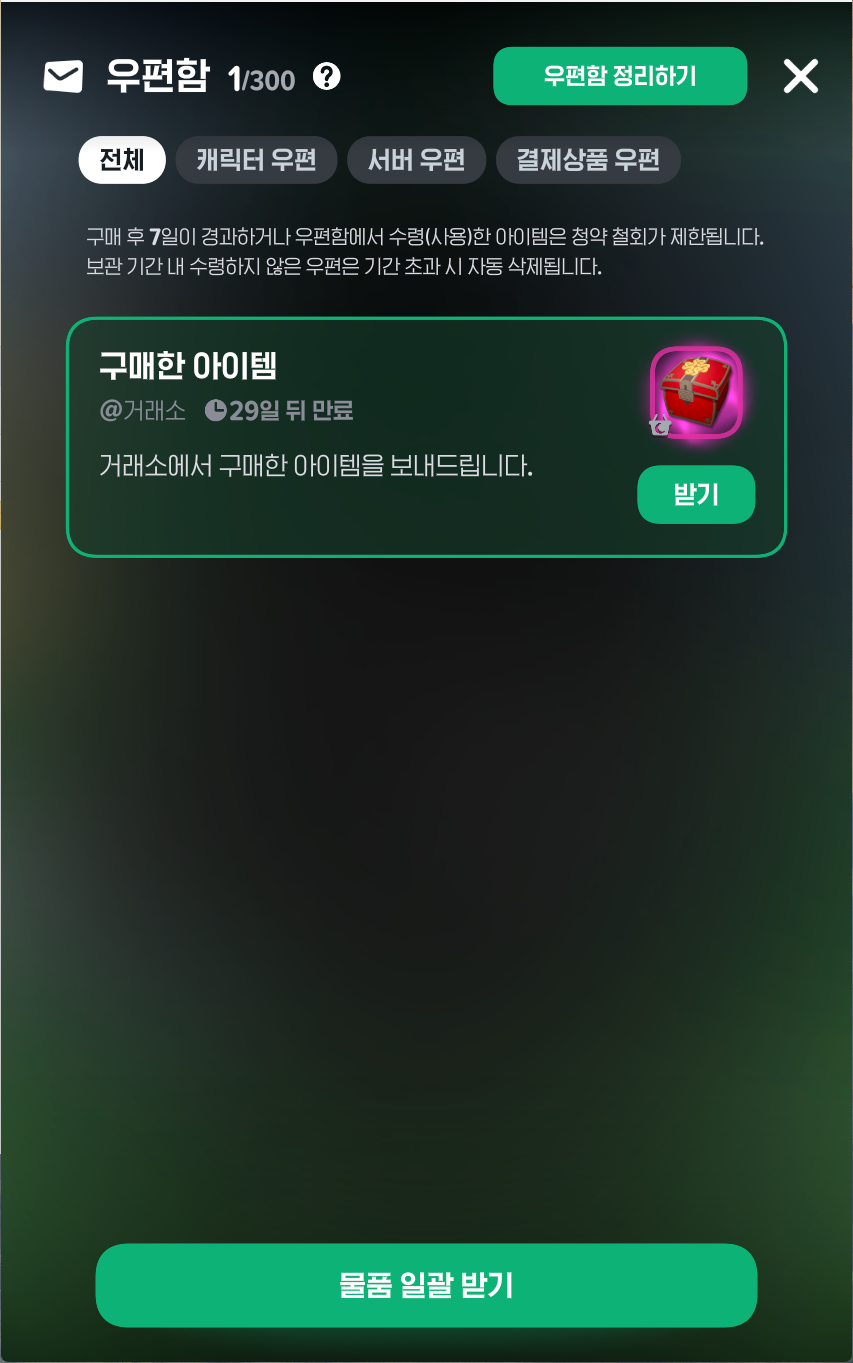Viewport: 853px width, 1363px height.
Task: Switch to the 캐릭터 우편 tab
Action: tap(256, 160)
